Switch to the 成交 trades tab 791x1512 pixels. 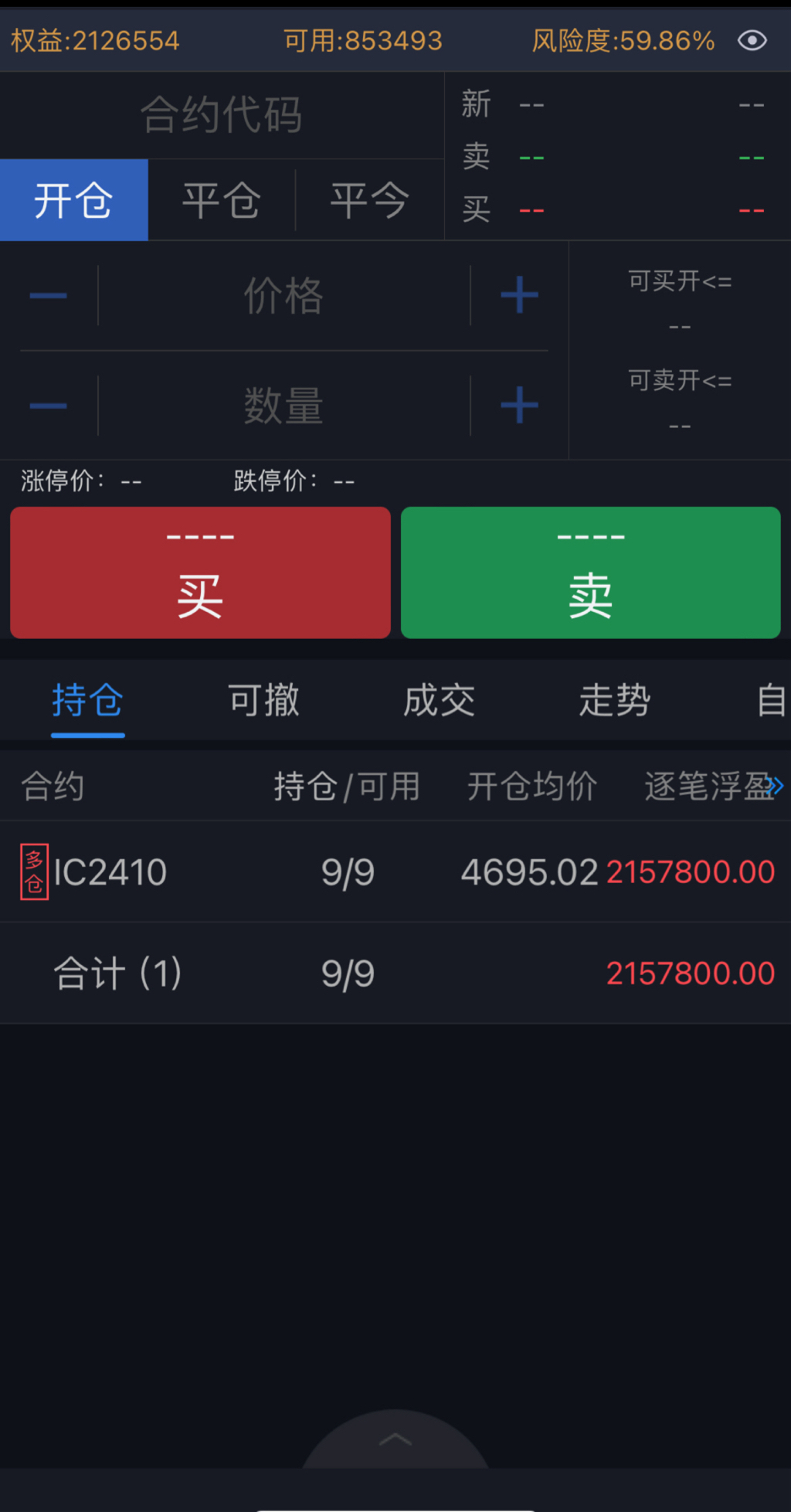pos(439,702)
